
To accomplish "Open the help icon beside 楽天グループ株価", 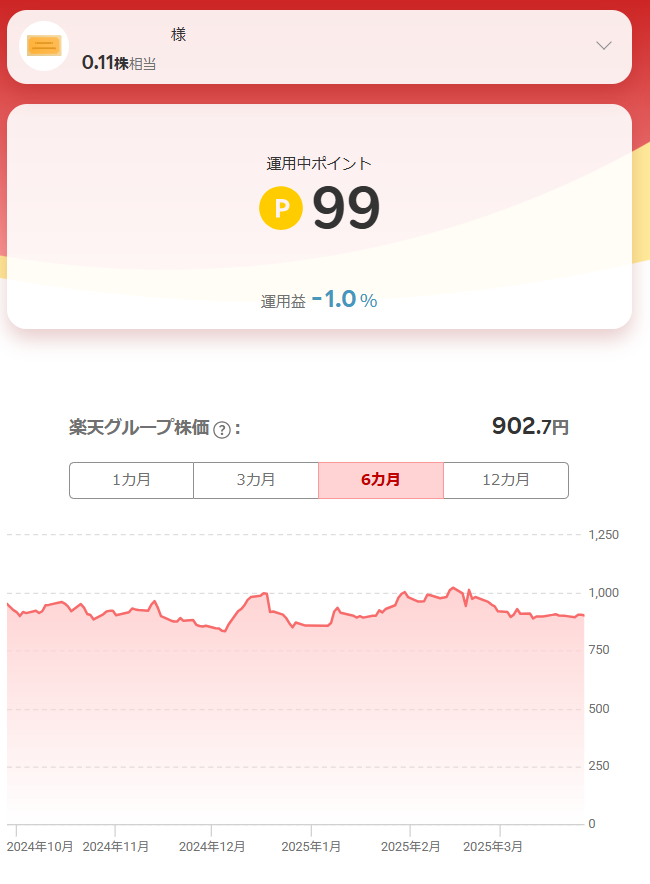I will 222,429.
